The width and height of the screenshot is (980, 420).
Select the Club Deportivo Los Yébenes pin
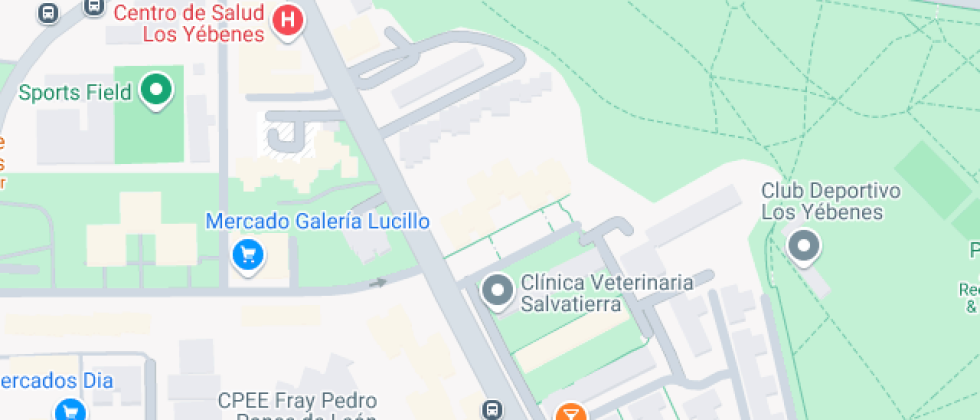[804, 245]
